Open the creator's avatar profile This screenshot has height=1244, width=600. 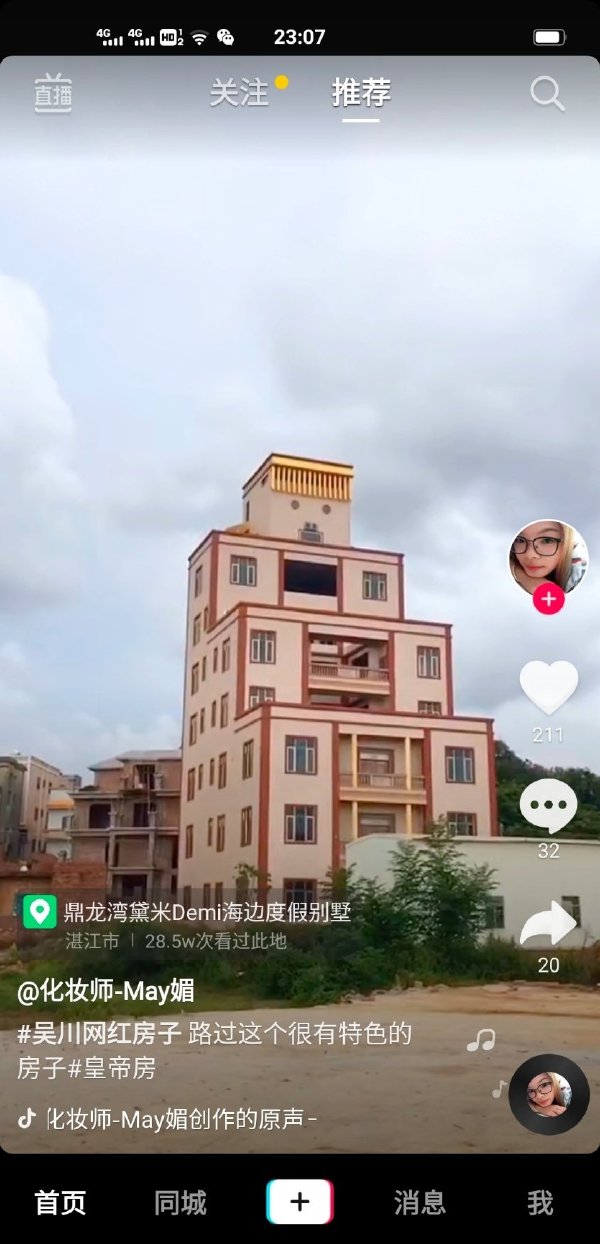[x=548, y=558]
